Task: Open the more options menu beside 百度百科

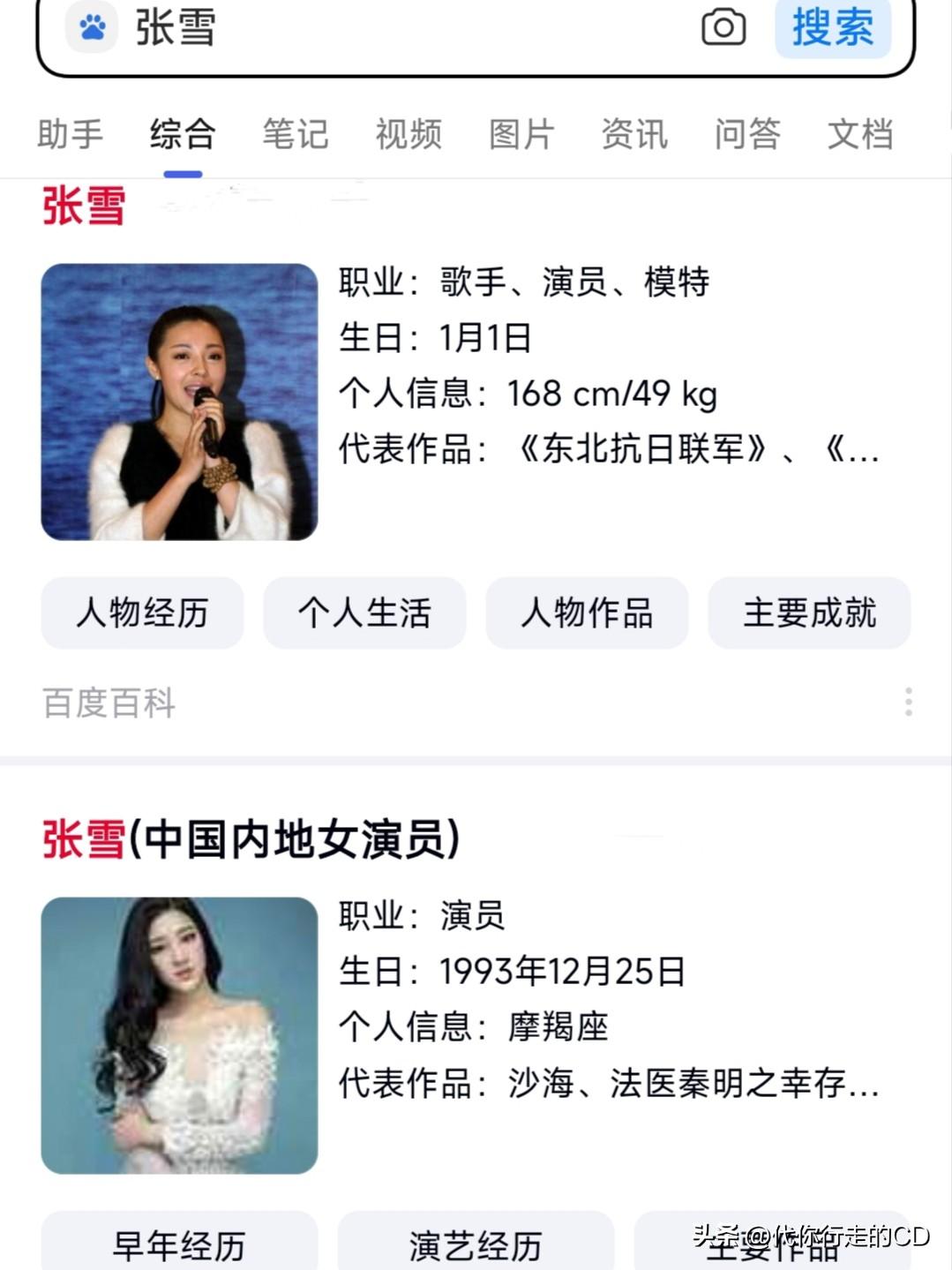Action: tap(908, 703)
